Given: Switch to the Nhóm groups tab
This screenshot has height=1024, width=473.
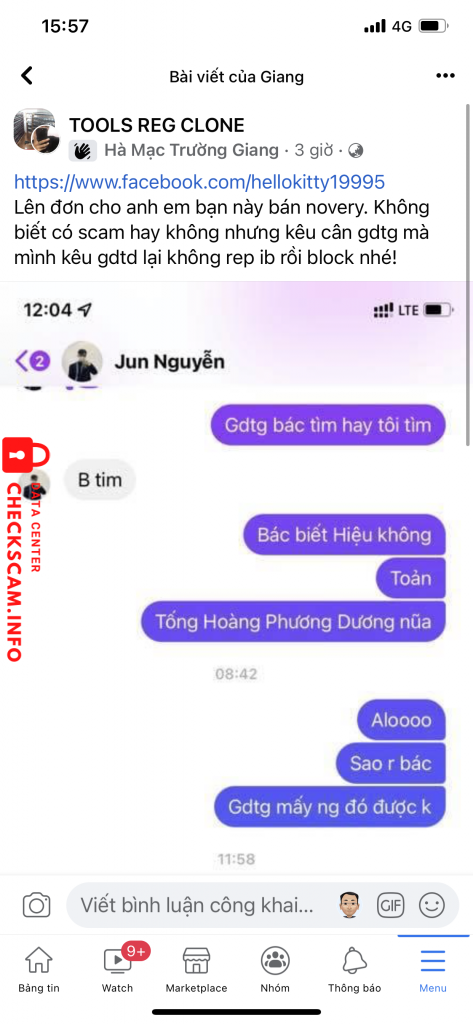Looking at the screenshot, I should [275, 970].
